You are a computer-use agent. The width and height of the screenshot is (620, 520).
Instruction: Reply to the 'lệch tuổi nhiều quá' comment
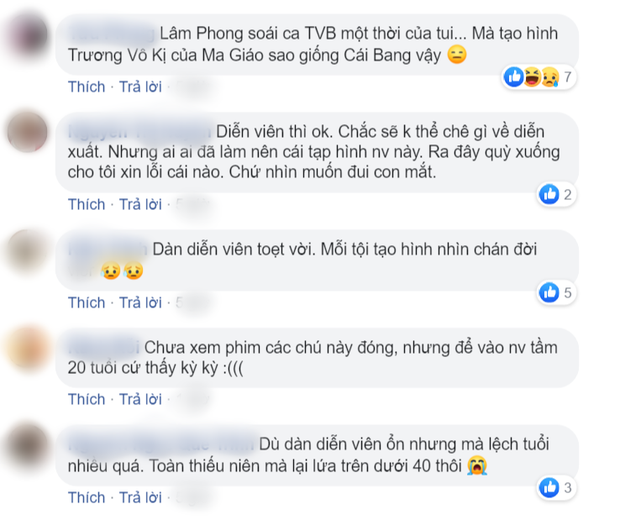[139, 497]
